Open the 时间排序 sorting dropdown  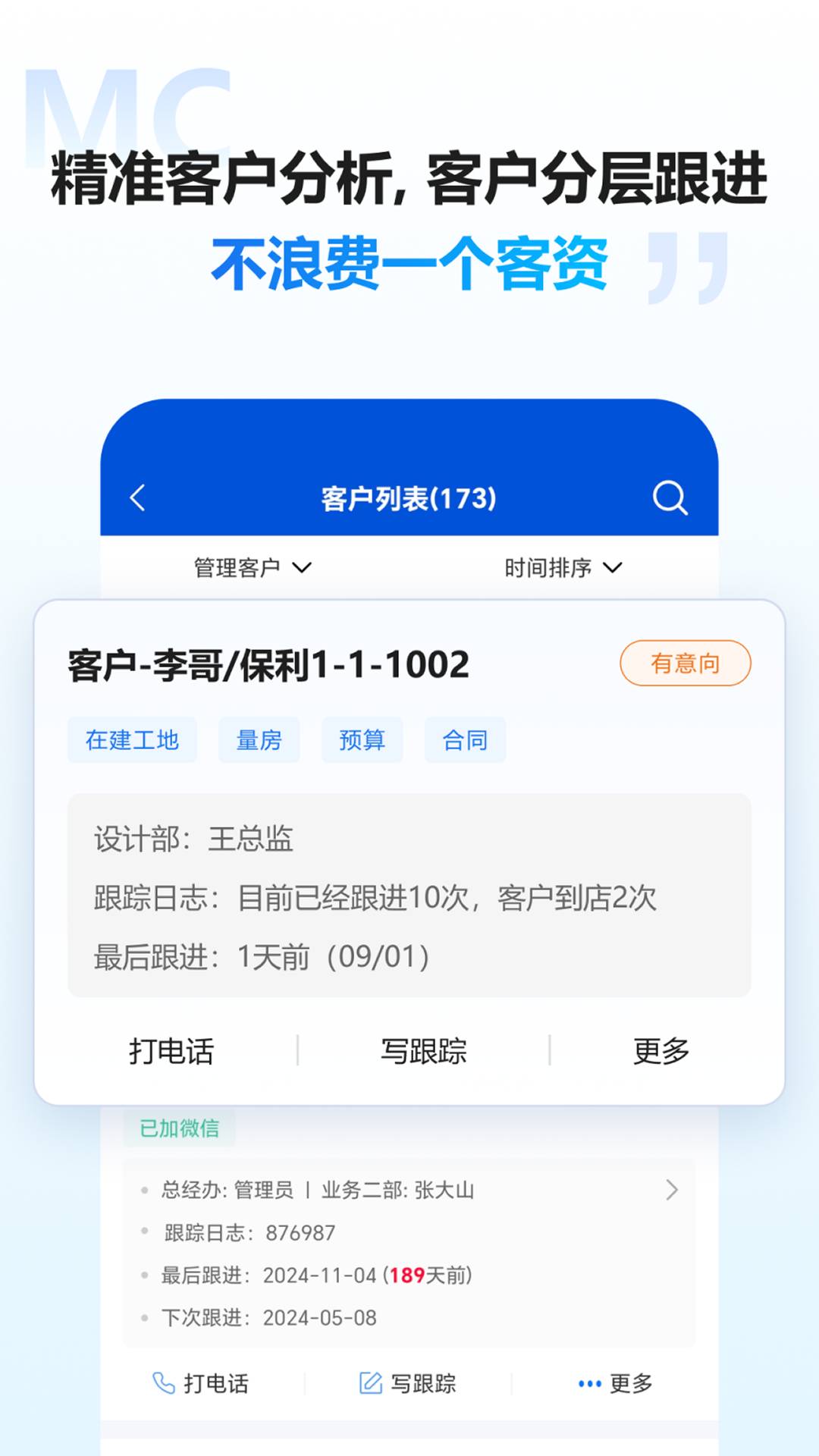(561, 566)
